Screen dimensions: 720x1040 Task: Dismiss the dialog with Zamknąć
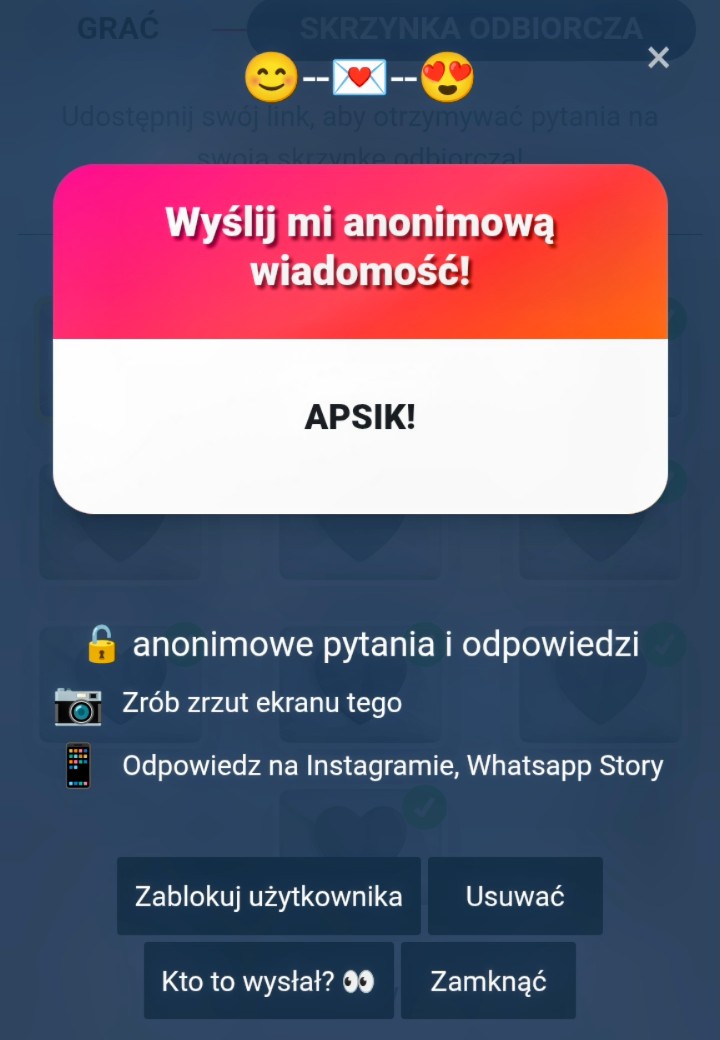pyautogui.click(x=488, y=981)
